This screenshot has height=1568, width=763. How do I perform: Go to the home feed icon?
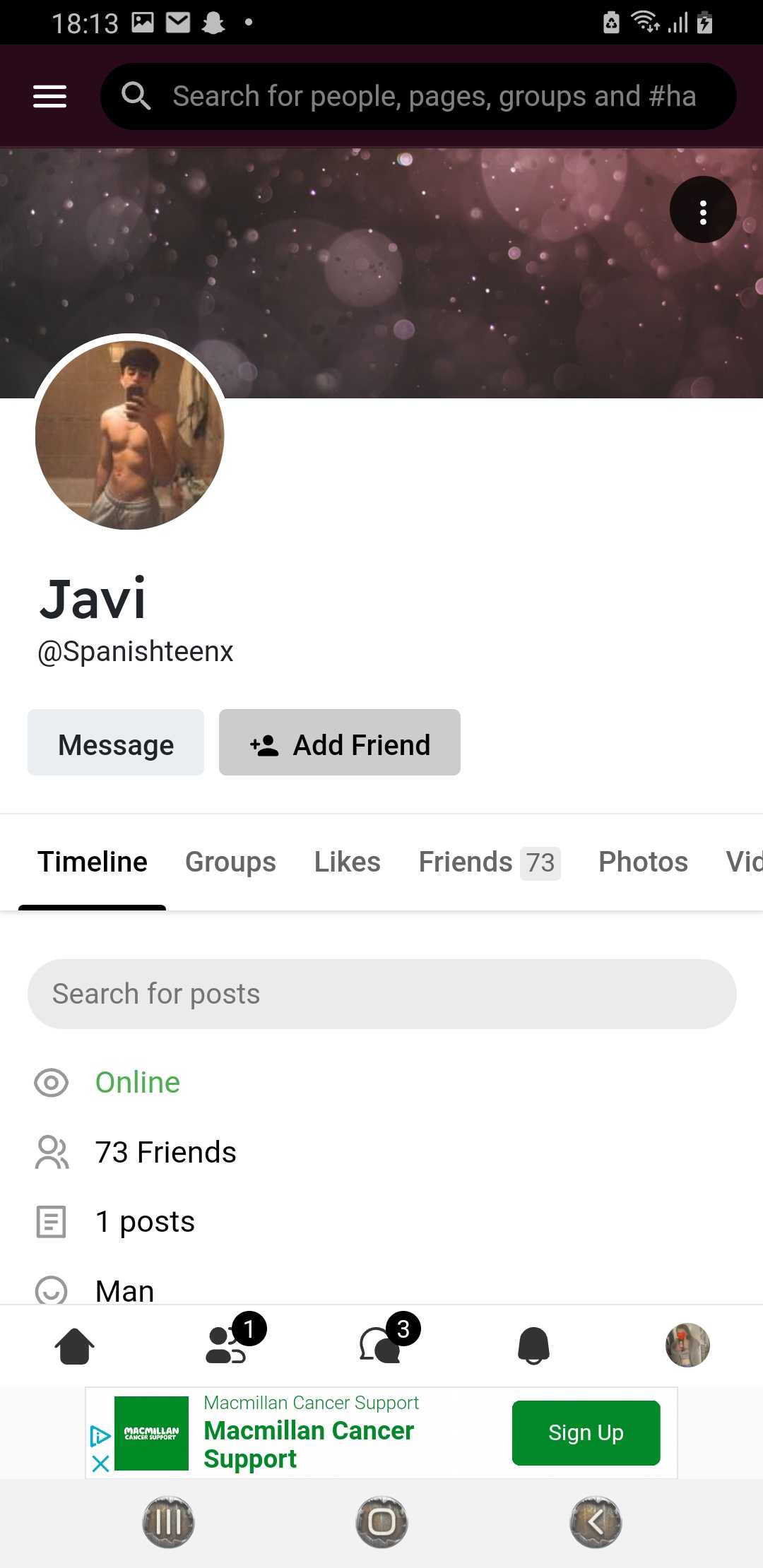(x=74, y=1346)
